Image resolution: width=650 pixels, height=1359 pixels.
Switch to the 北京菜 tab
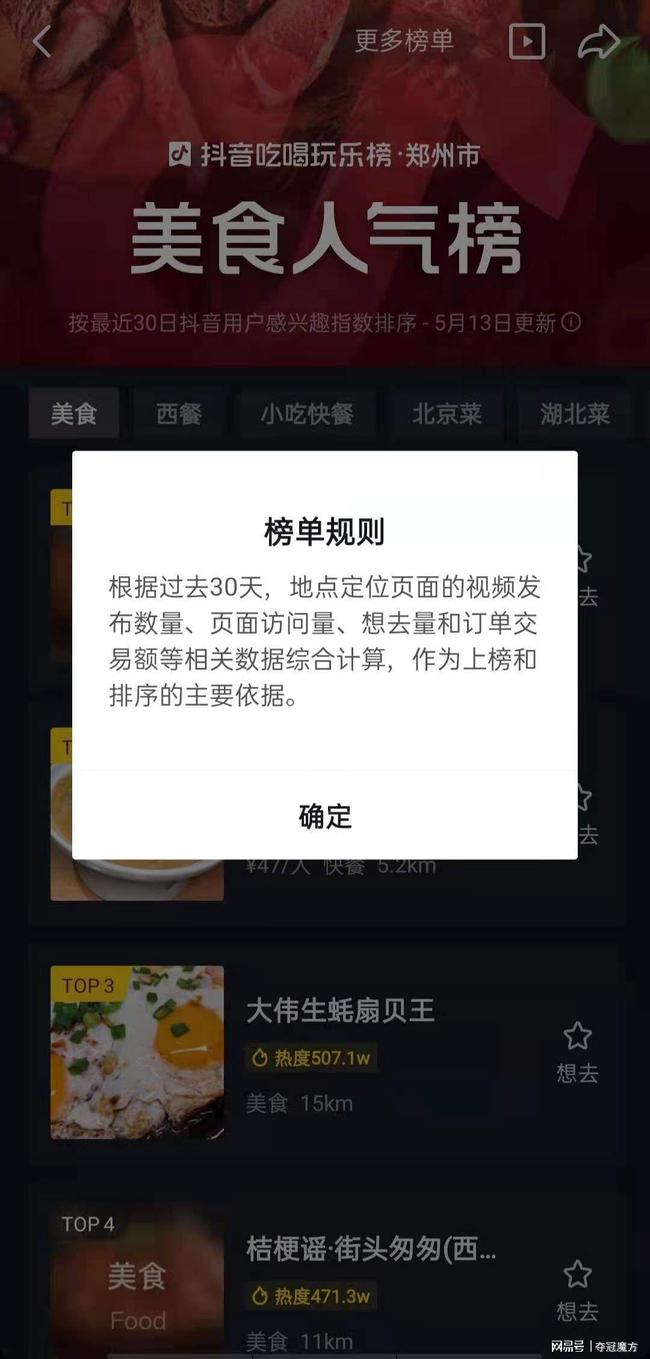click(x=447, y=414)
